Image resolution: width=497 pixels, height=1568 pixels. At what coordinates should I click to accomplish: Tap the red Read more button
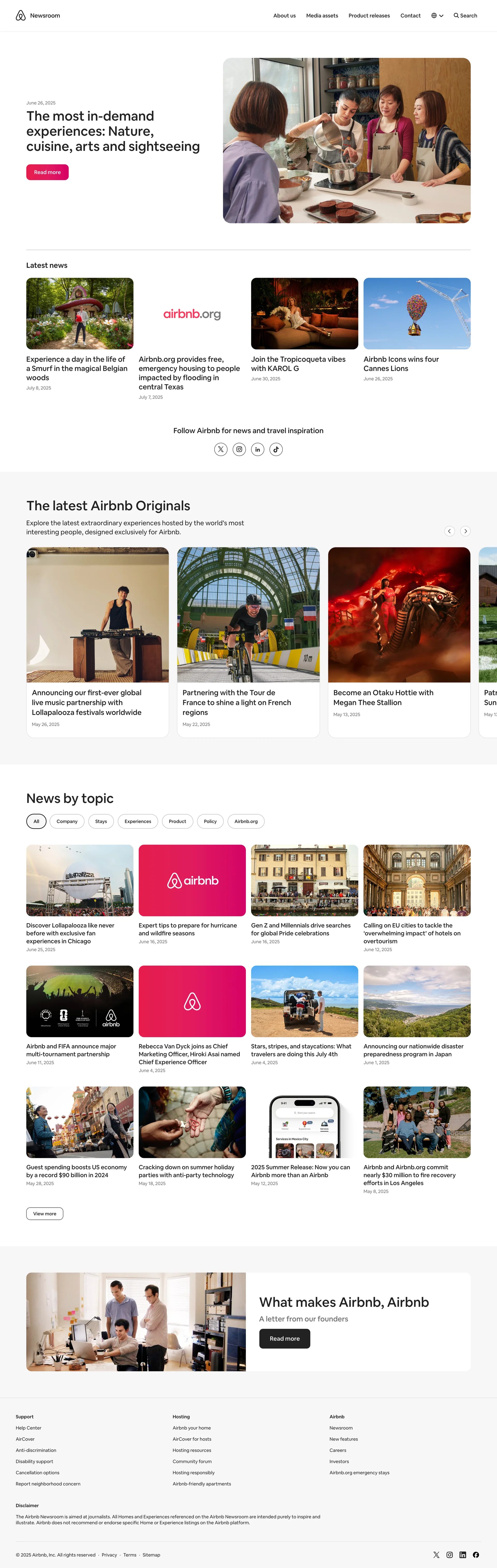tap(47, 172)
